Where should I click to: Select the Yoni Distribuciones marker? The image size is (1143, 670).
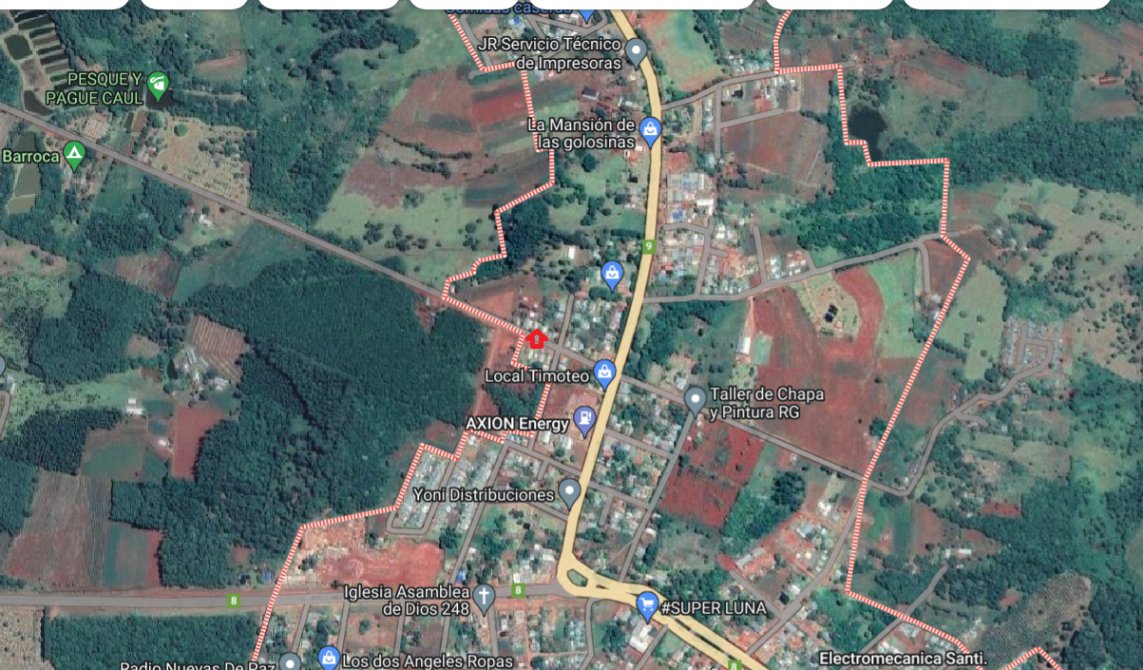[569, 492]
